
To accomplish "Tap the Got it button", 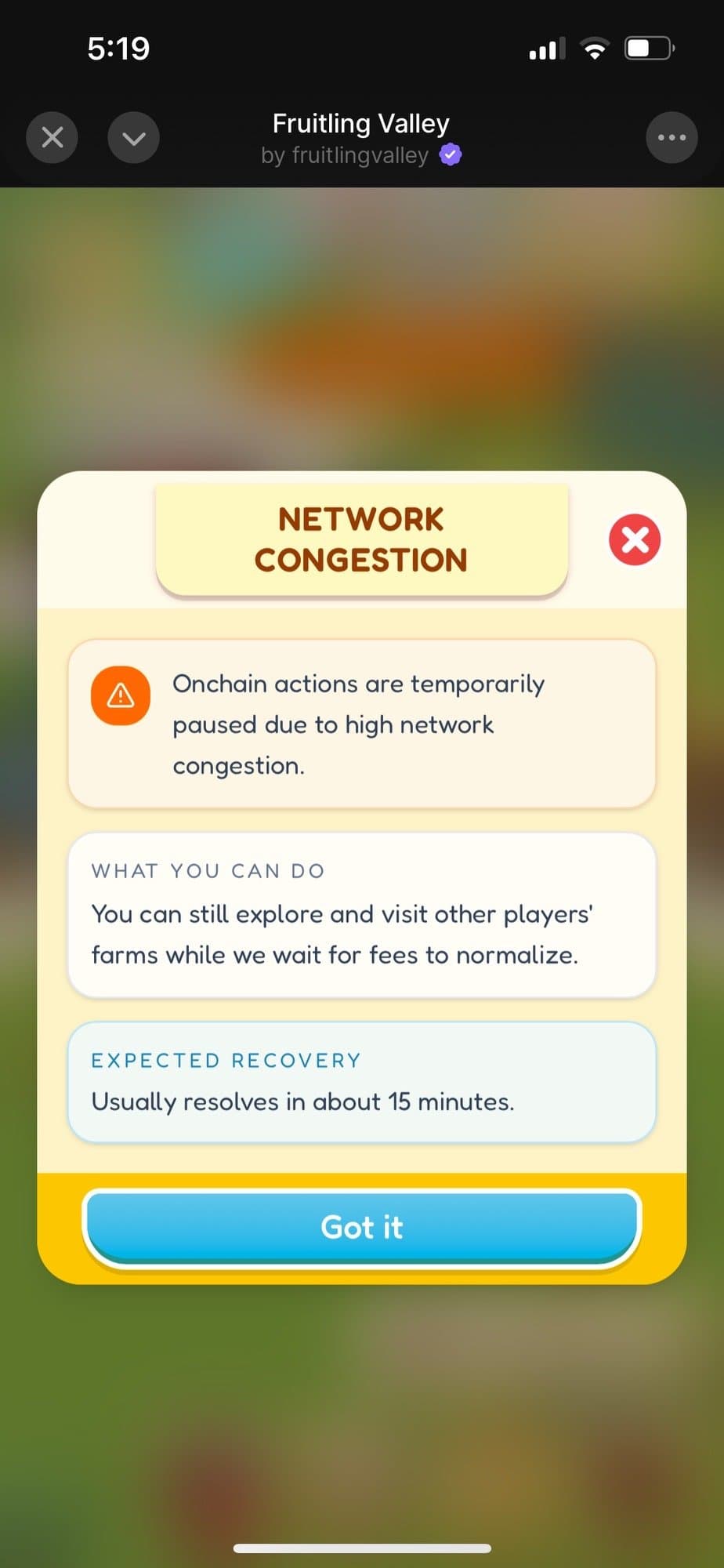I will (361, 1227).
